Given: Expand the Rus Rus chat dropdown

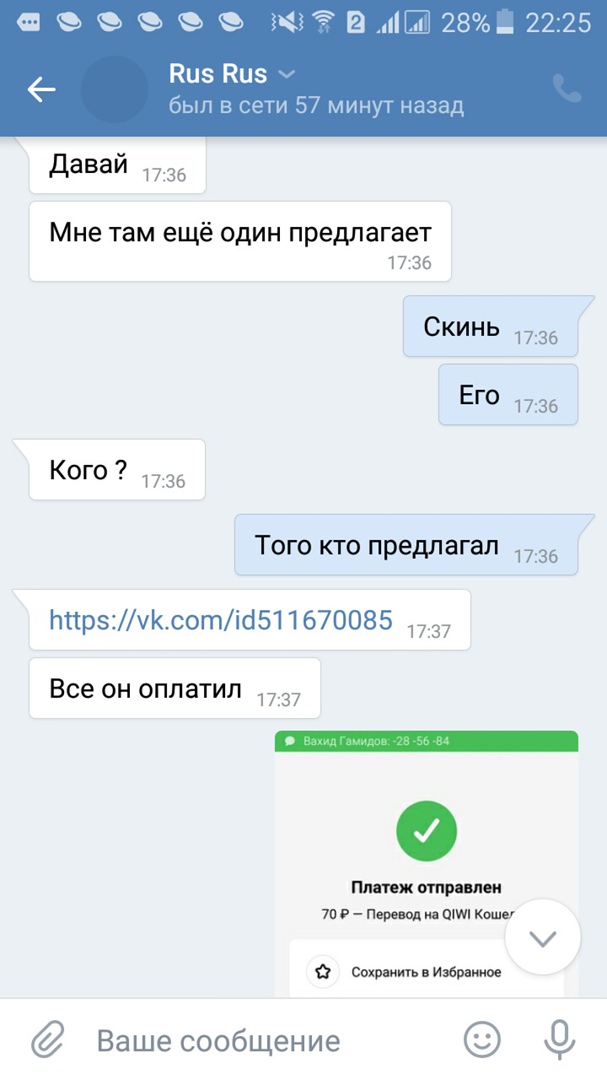Looking at the screenshot, I should 286,75.
